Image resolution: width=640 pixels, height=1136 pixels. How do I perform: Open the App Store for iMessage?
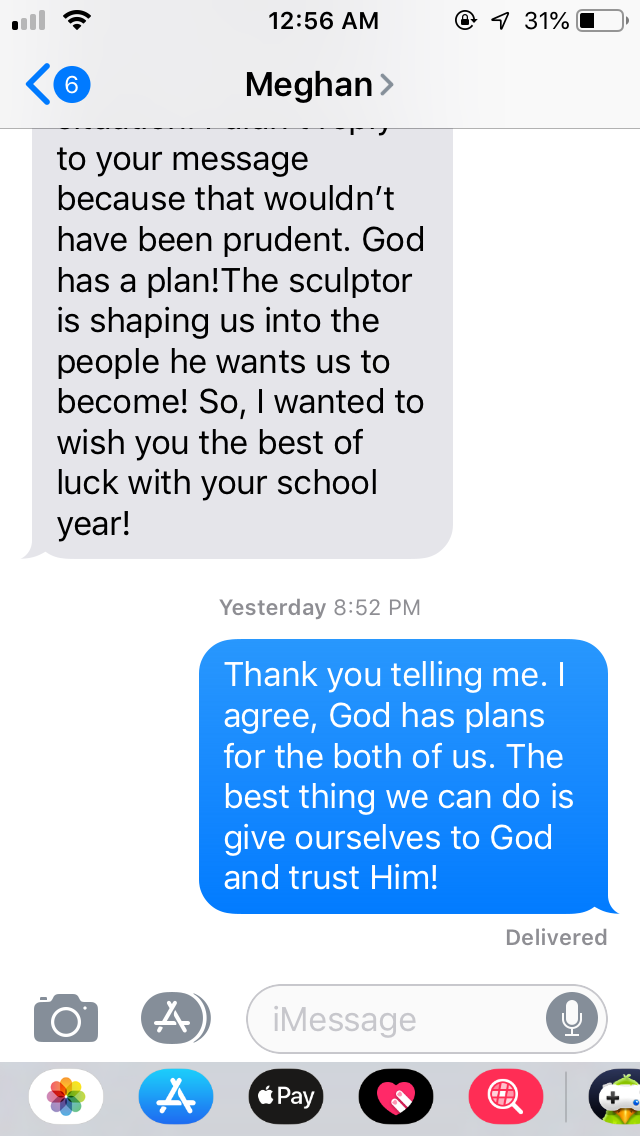click(175, 1097)
